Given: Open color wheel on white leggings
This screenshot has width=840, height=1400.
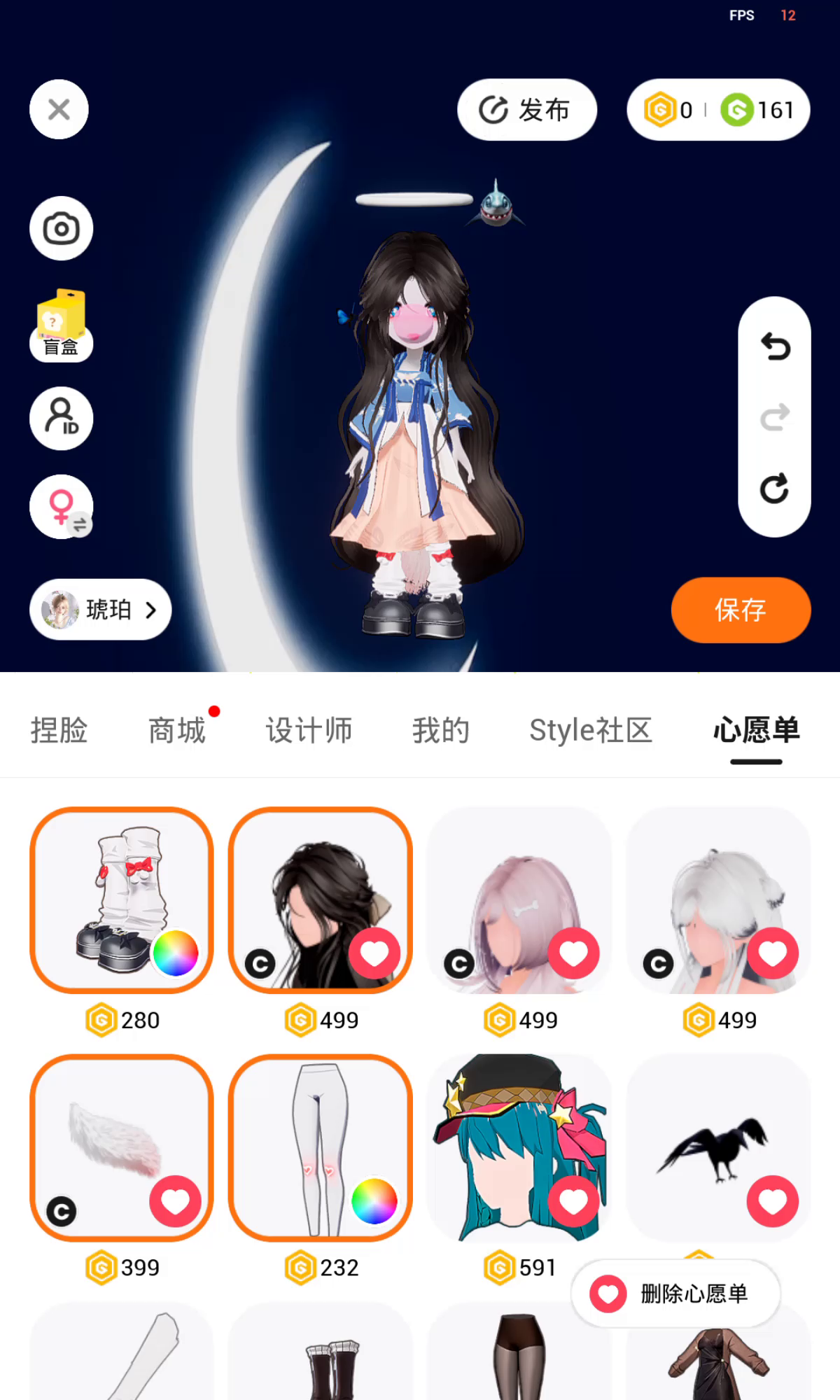Looking at the screenshot, I should 374,1201.
